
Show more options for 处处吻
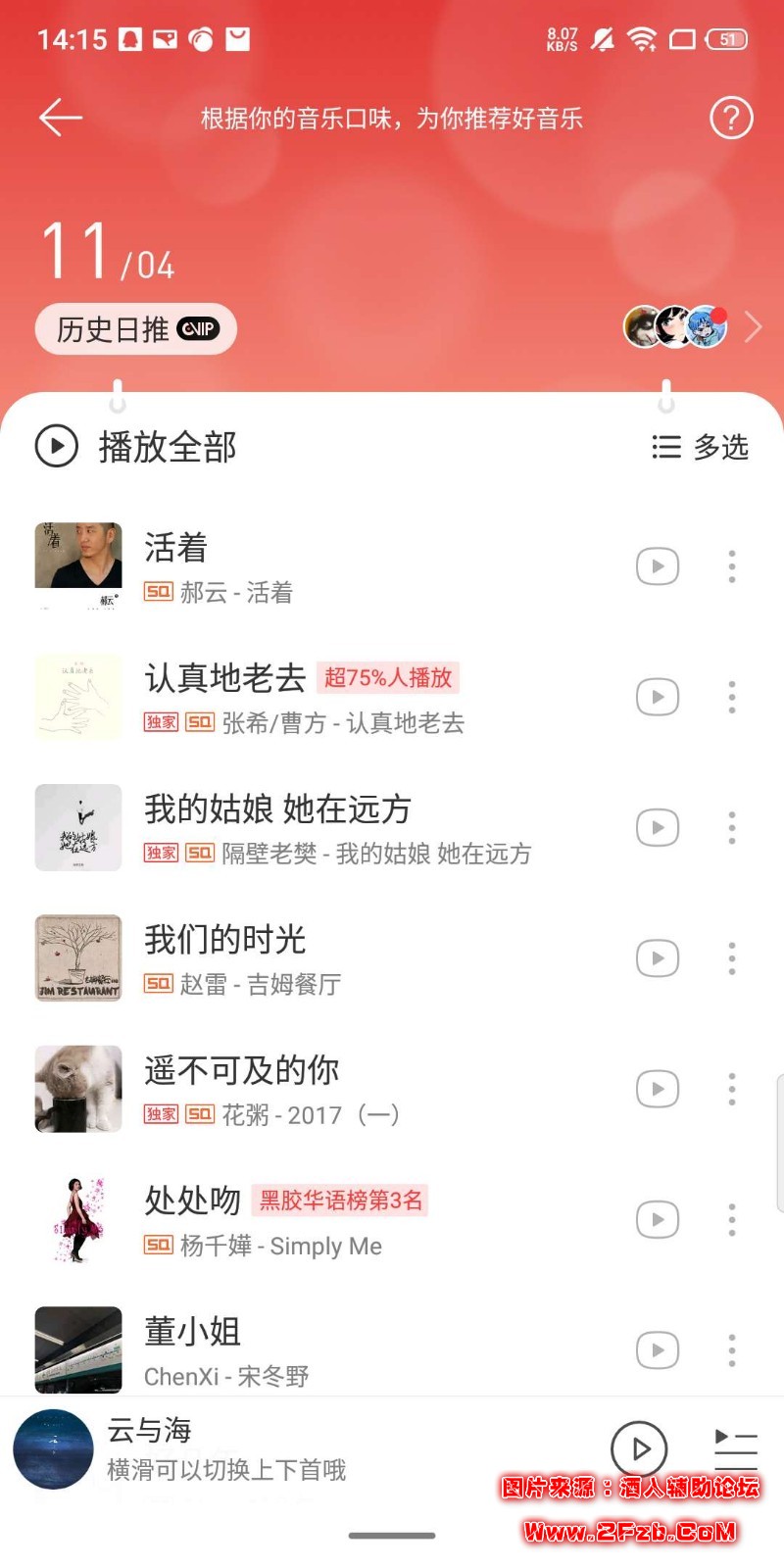pos(731,1220)
